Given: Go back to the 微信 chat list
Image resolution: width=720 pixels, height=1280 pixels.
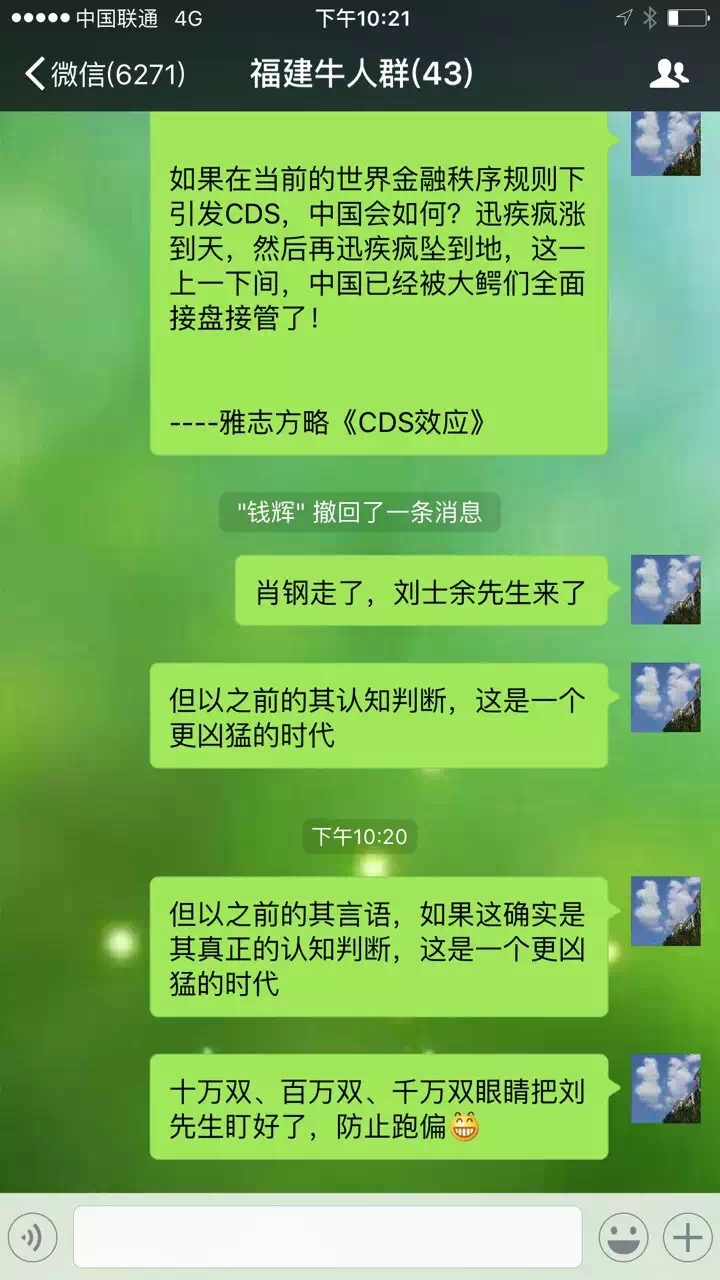Looking at the screenshot, I should 105,74.
